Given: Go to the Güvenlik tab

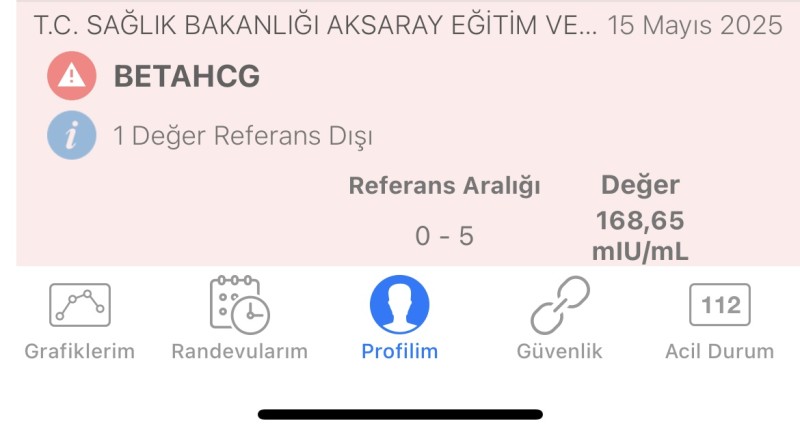Looking at the screenshot, I should pos(559,318).
